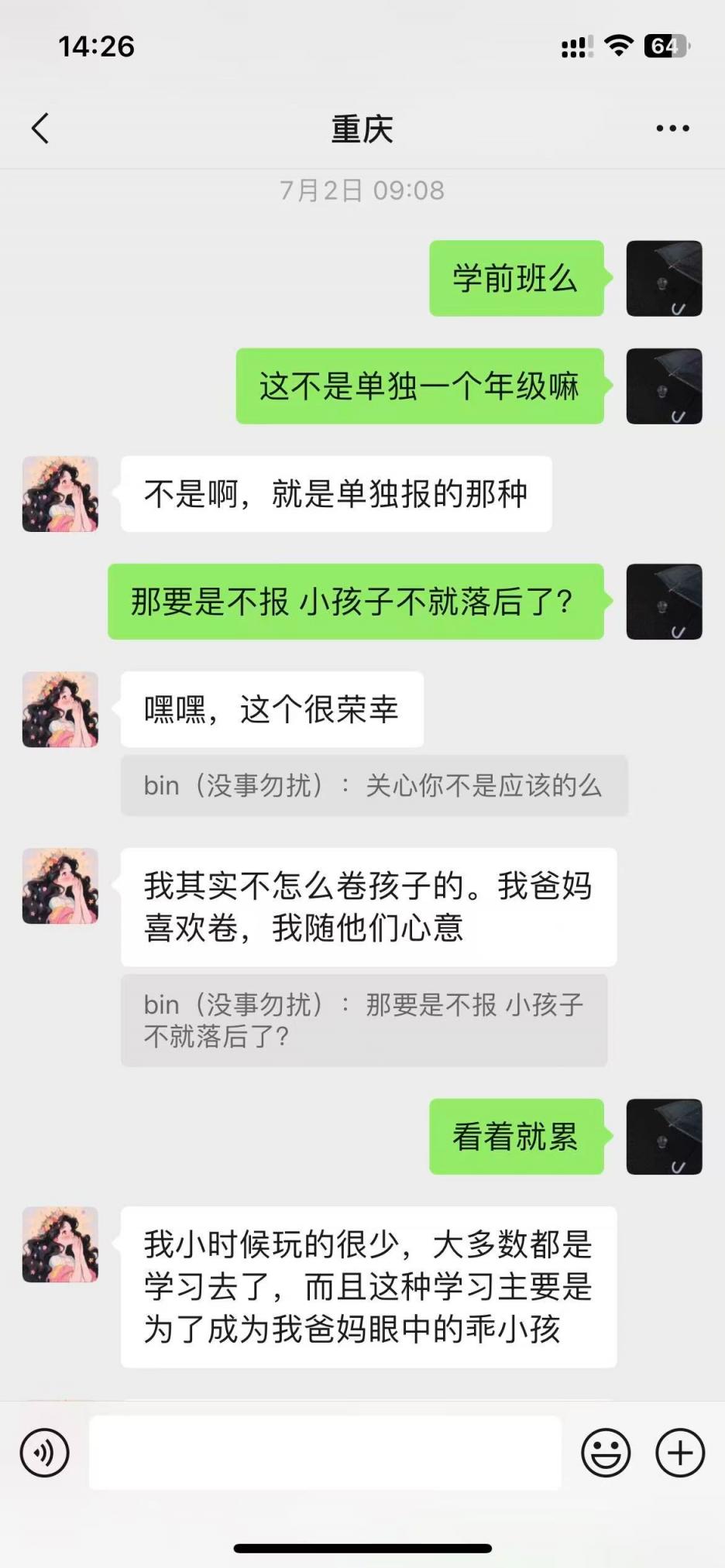725x1568 pixels.
Task: Open my avatar beside 看着就累
Action: coord(664,1137)
